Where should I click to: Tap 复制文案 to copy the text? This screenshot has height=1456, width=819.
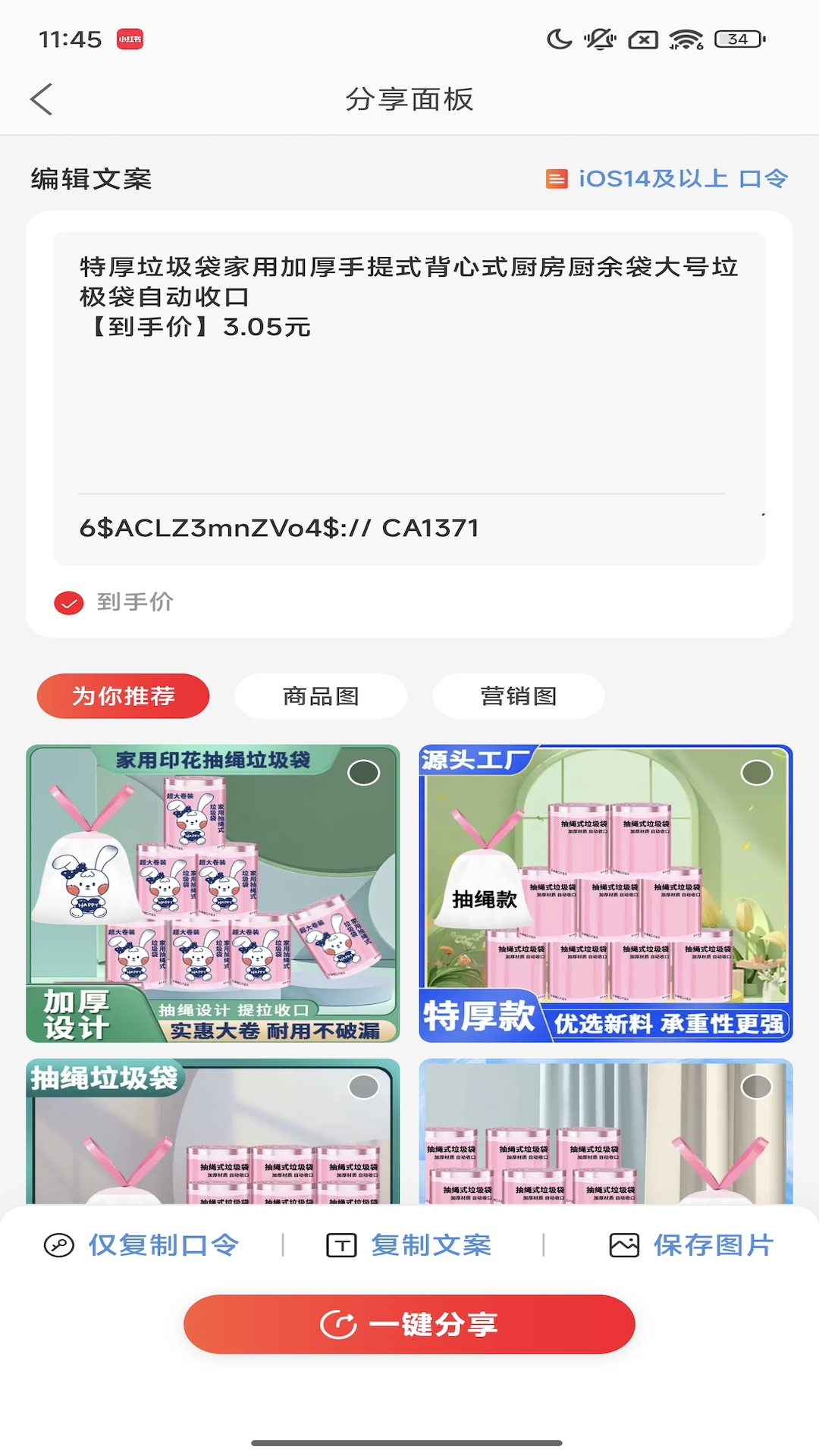coord(409,1245)
